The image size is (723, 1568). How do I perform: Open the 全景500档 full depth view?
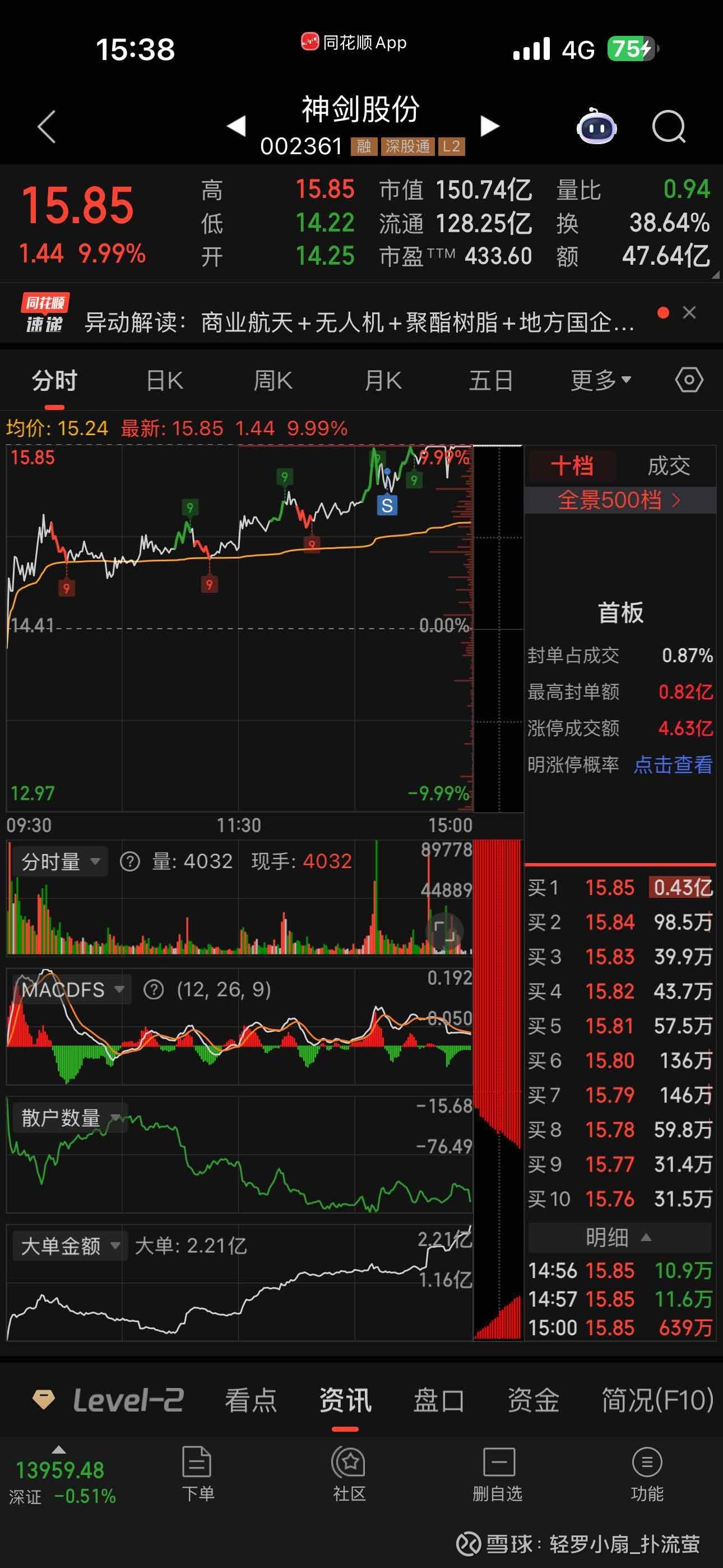[x=619, y=501]
